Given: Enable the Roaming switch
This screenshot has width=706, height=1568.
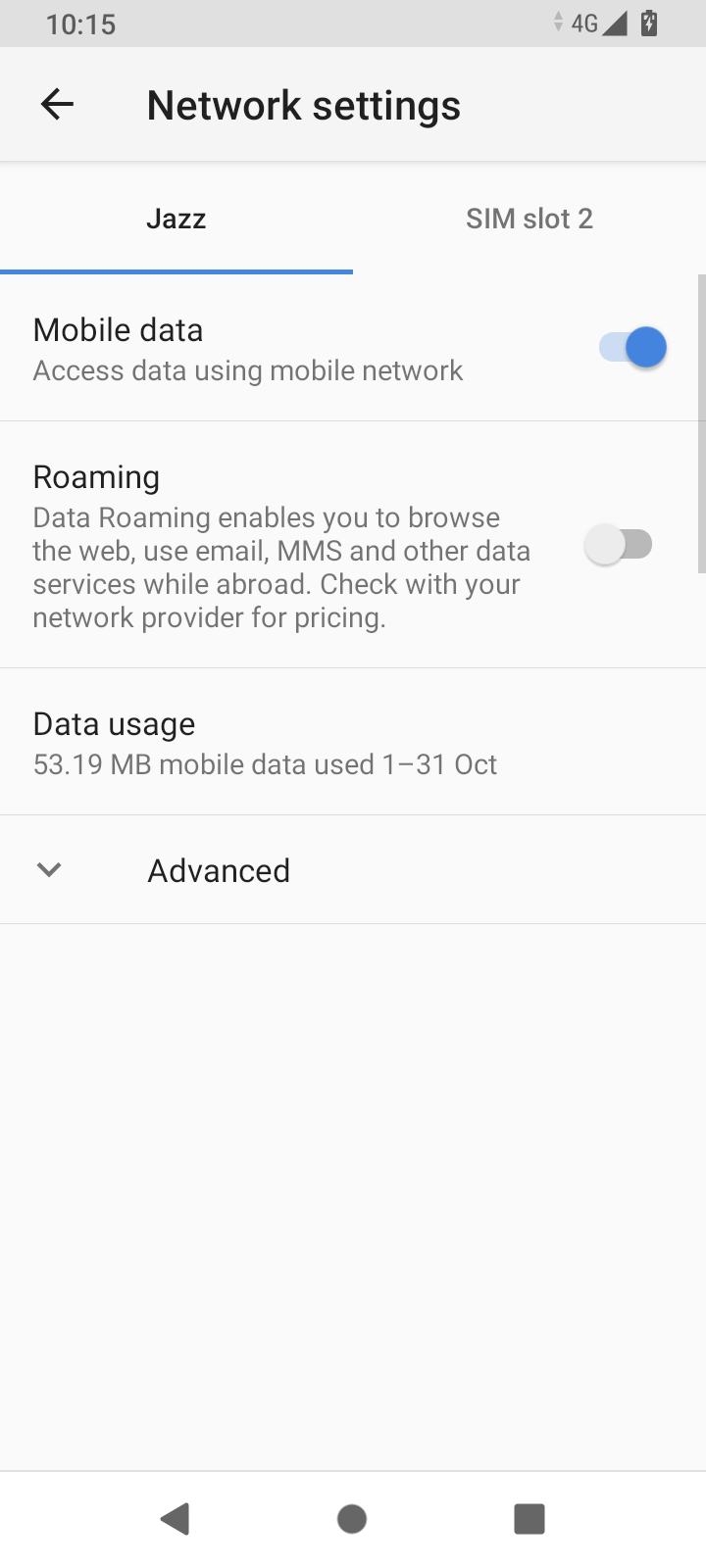Looking at the screenshot, I should pyautogui.click(x=619, y=544).
